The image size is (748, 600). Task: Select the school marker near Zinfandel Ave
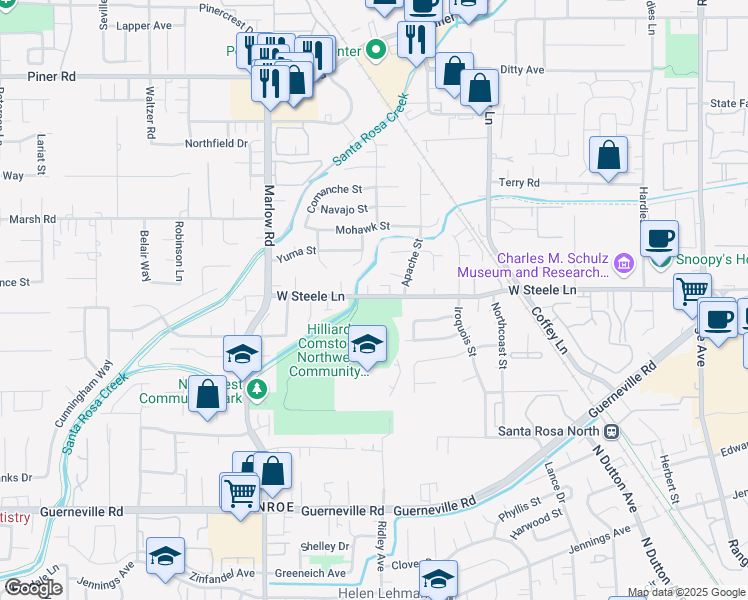click(166, 557)
